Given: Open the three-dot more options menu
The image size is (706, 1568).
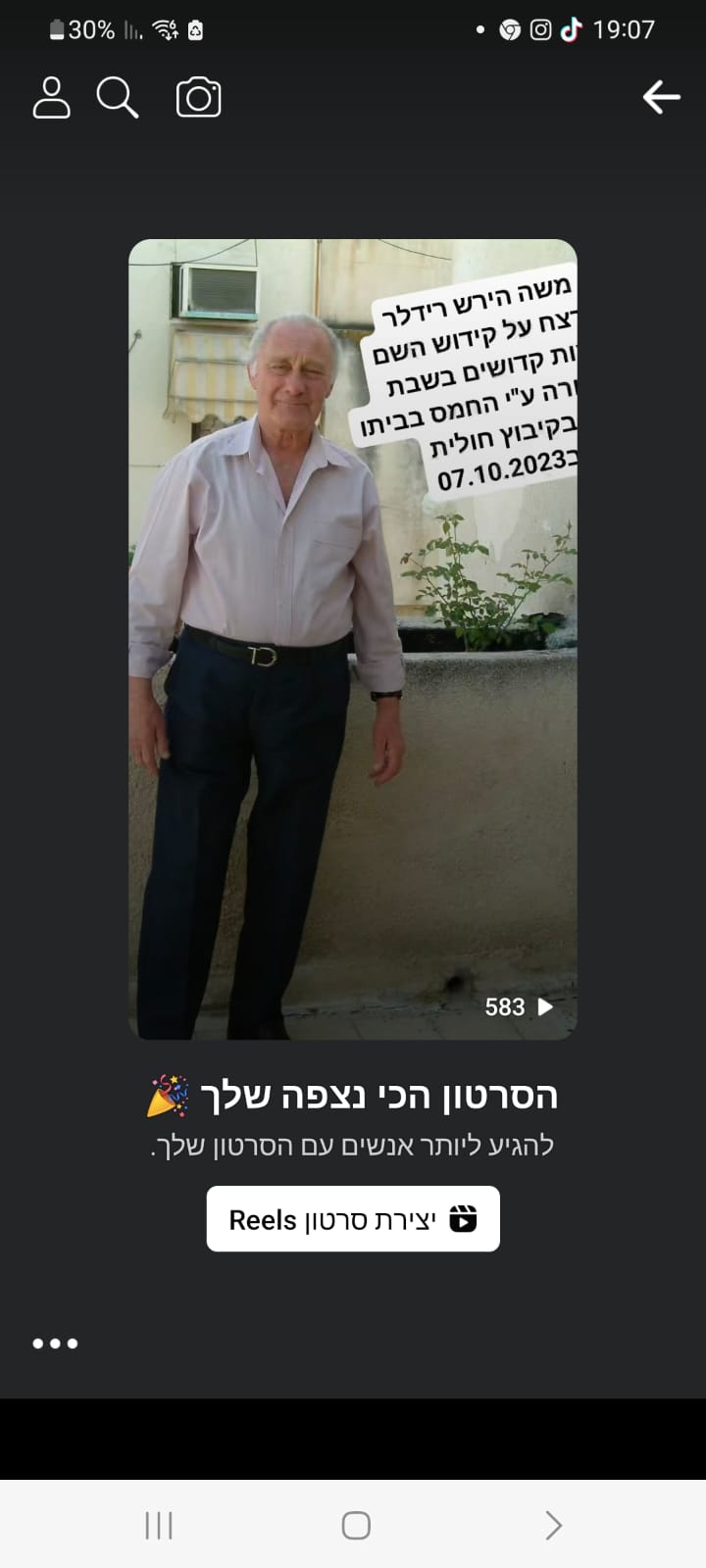Looking at the screenshot, I should [x=55, y=1344].
